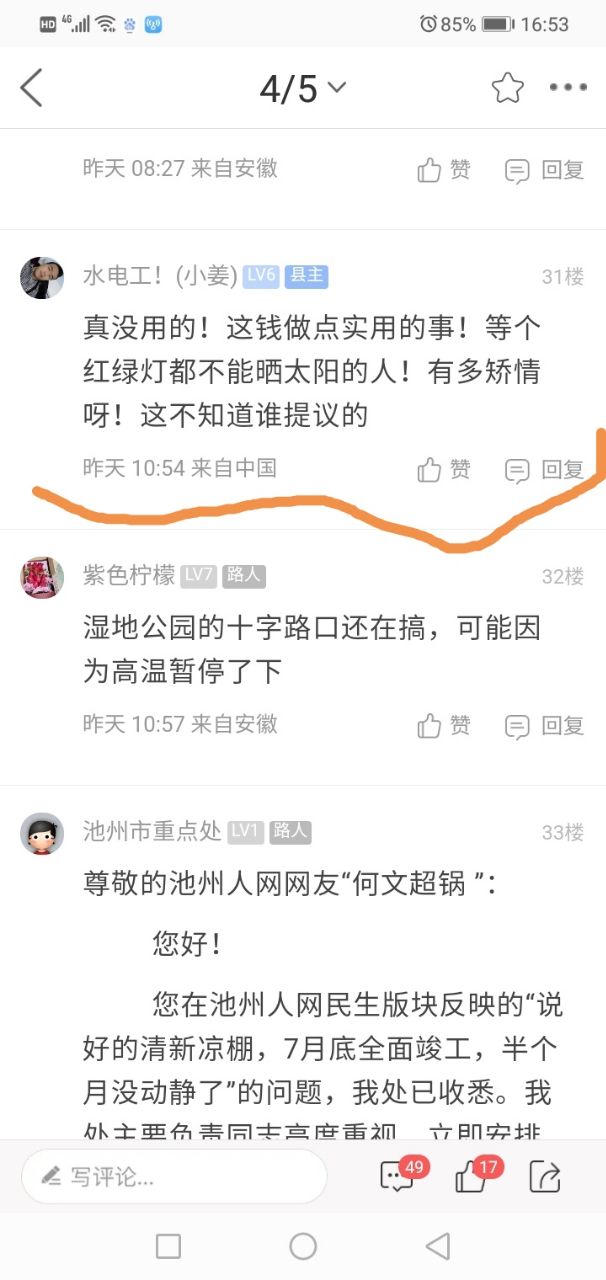The width and height of the screenshot is (606, 1280).
Task: Like the 31楼 comment by 水电工
Action: [x=444, y=469]
